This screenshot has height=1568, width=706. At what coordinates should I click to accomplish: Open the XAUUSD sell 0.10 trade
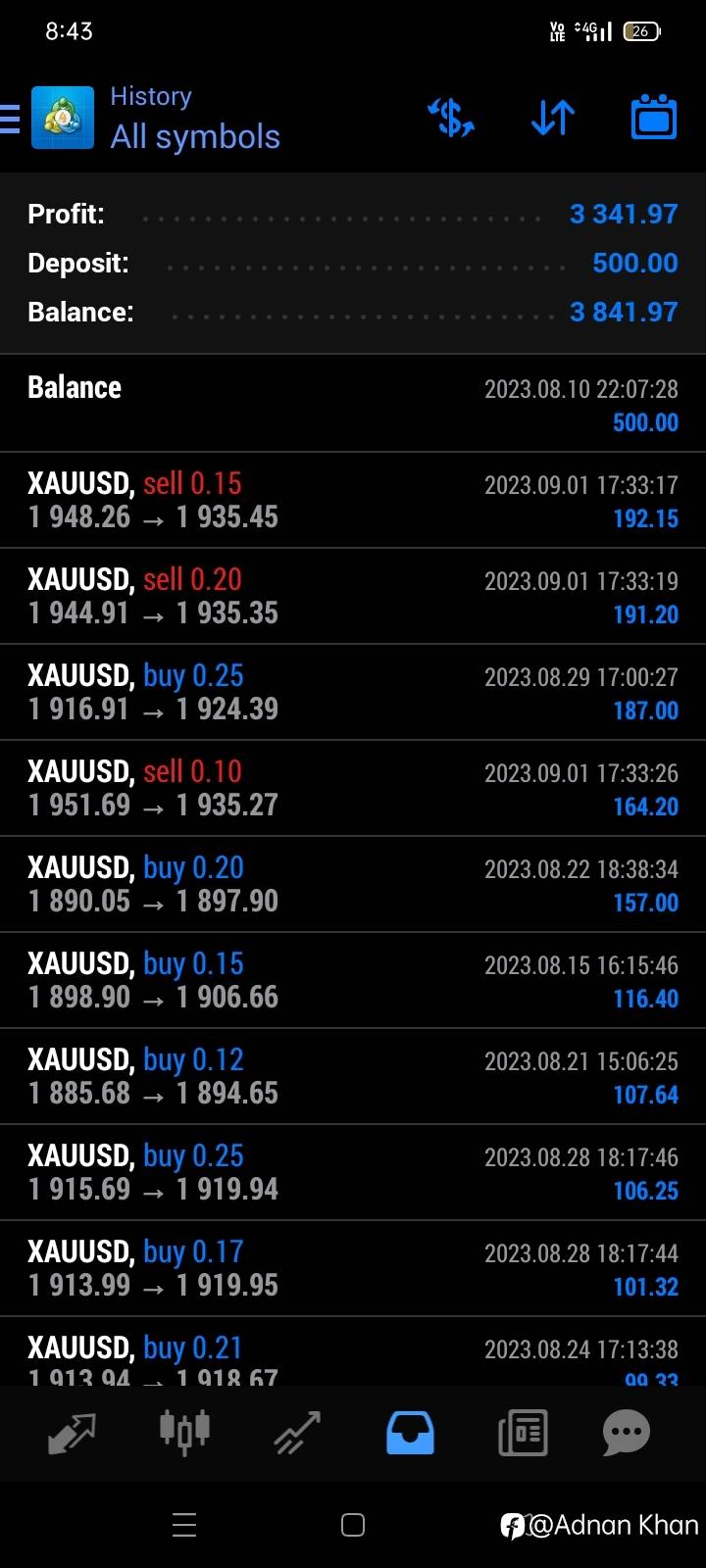click(x=353, y=788)
